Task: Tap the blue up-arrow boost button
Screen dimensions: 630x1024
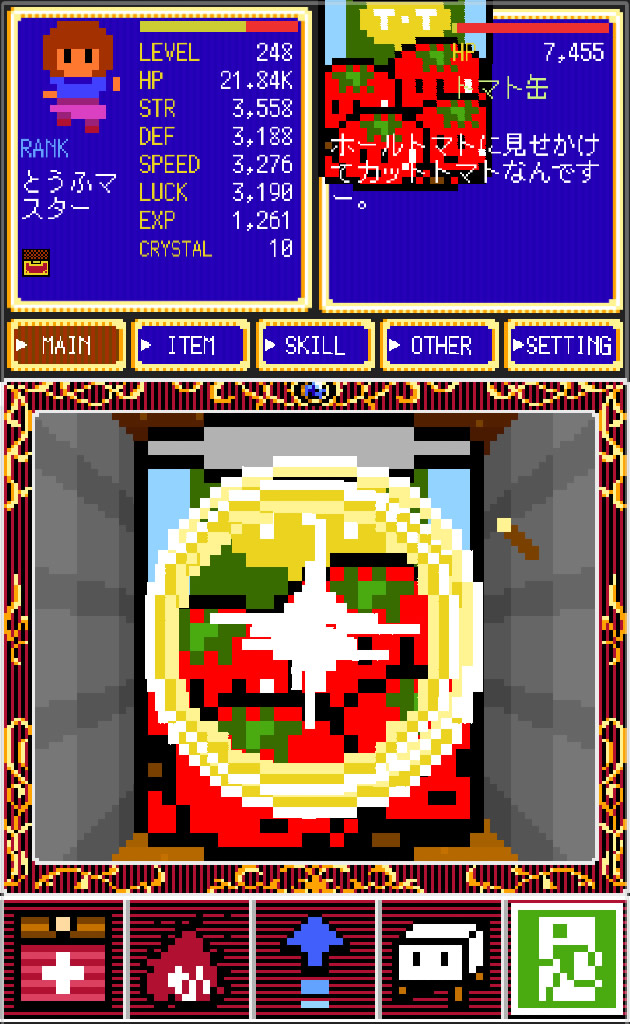Action: (315, 959)
